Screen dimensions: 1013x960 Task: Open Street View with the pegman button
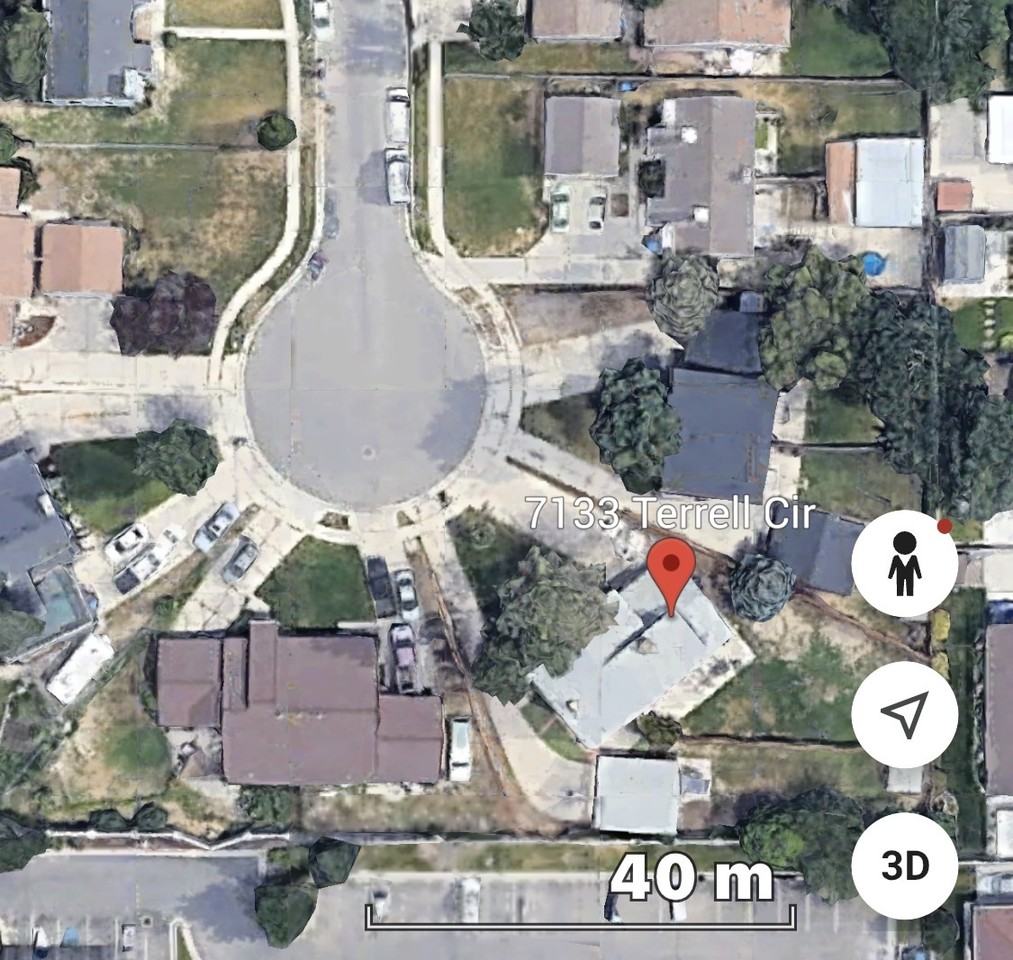[x=904, y=564]
